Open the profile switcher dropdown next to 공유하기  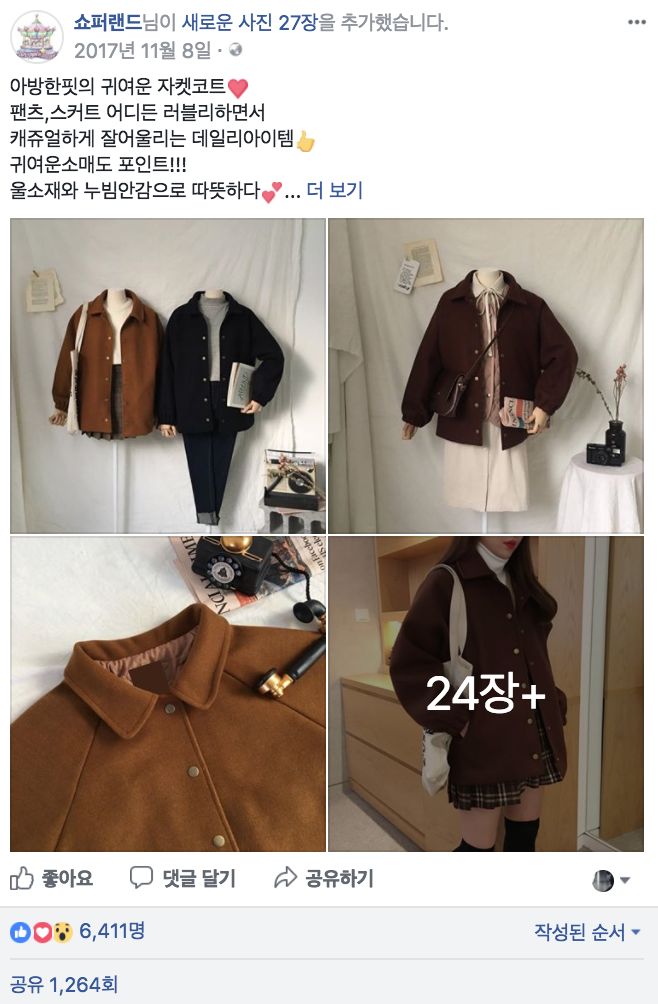click(x=611, y=880)
